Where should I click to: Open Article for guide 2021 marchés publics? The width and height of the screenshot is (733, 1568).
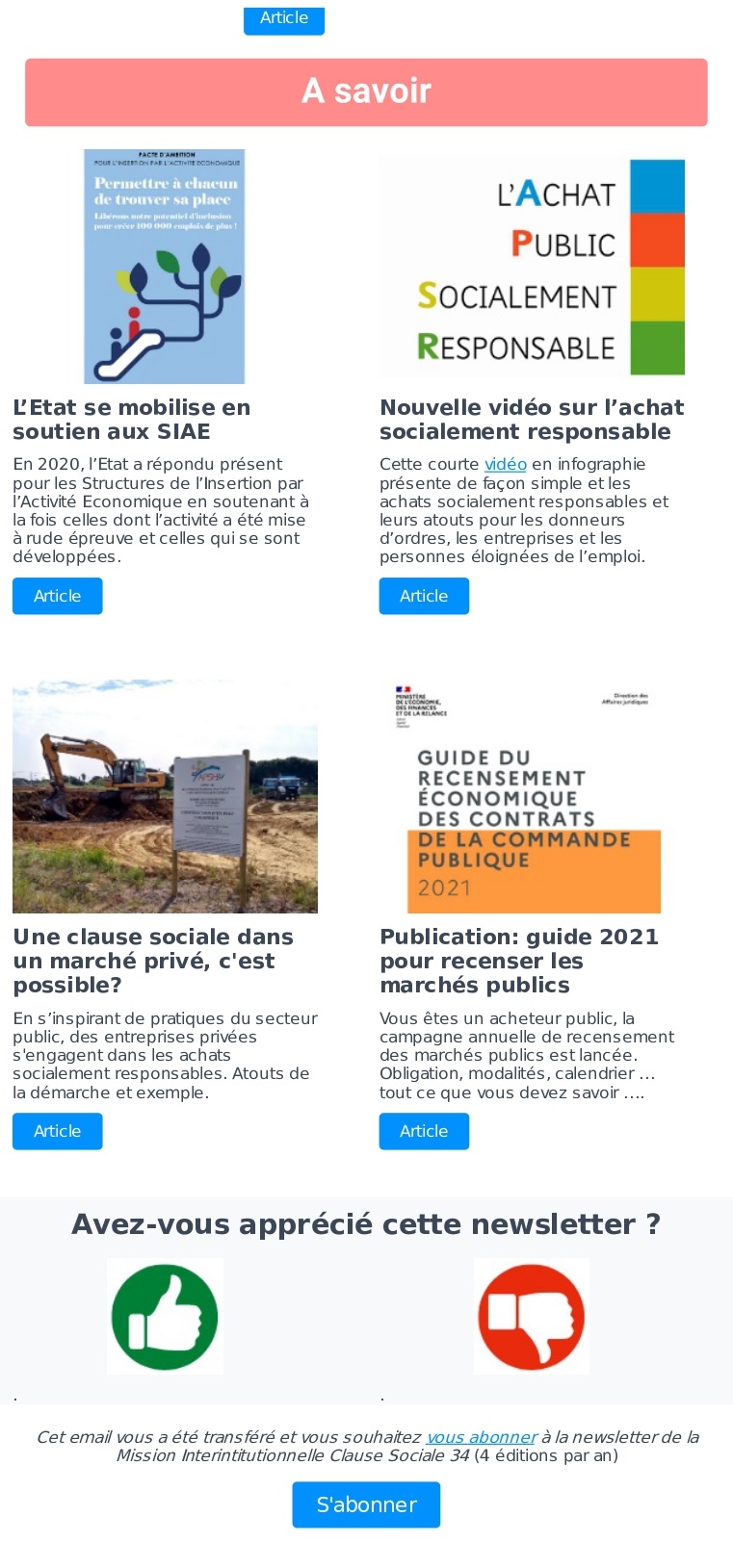[424, 1131]
